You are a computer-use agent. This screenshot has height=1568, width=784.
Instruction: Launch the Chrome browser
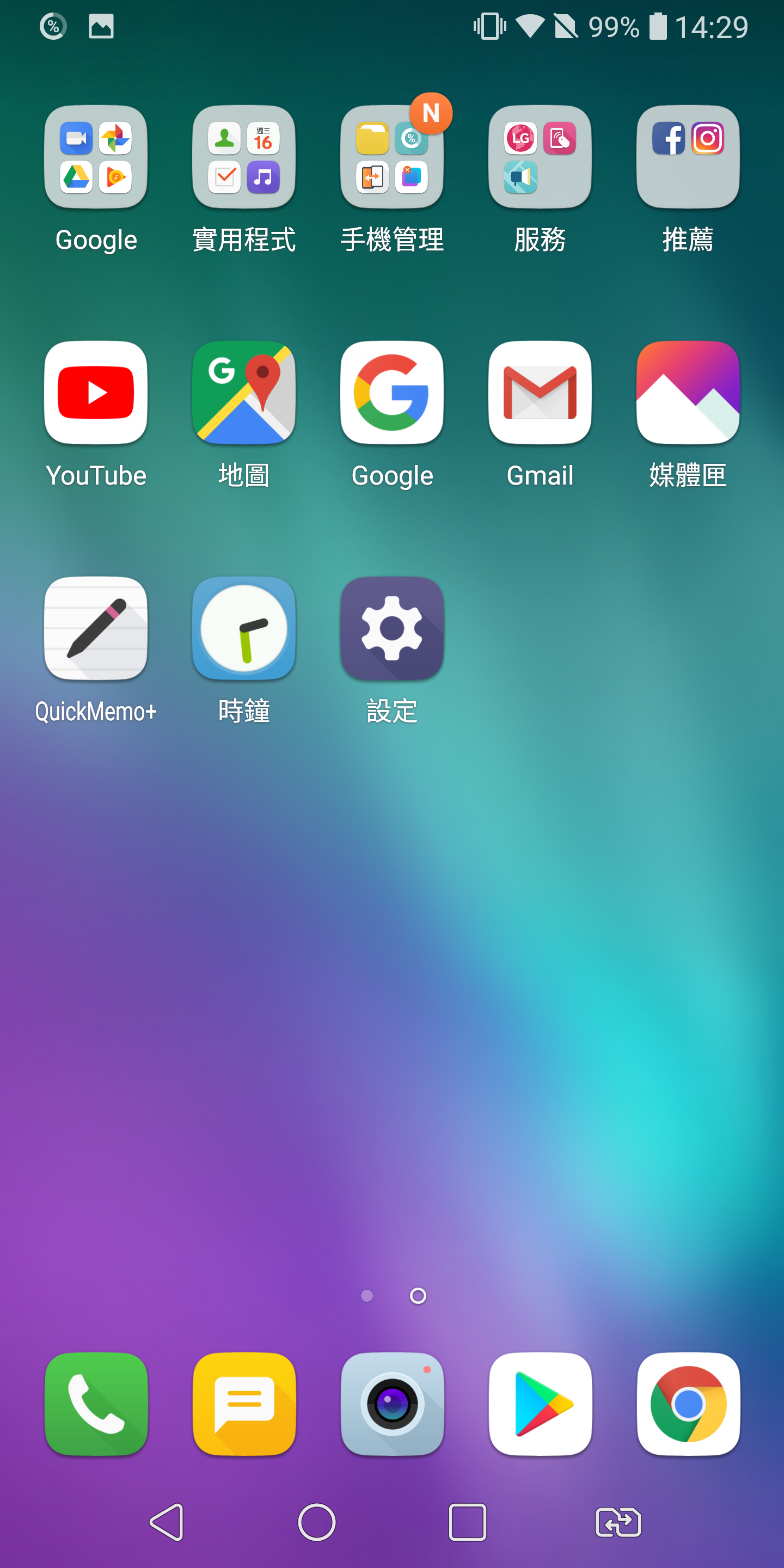click(x=688, y=1404)
